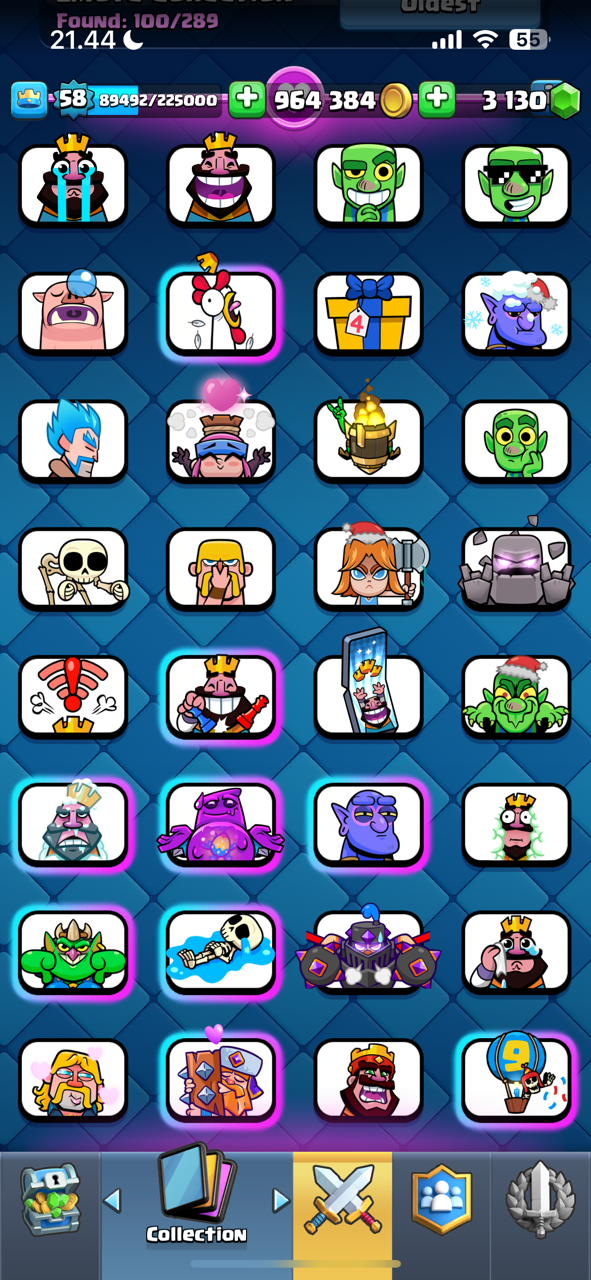
Task: Open the Shop chest tab
Action: [50, 1196]
